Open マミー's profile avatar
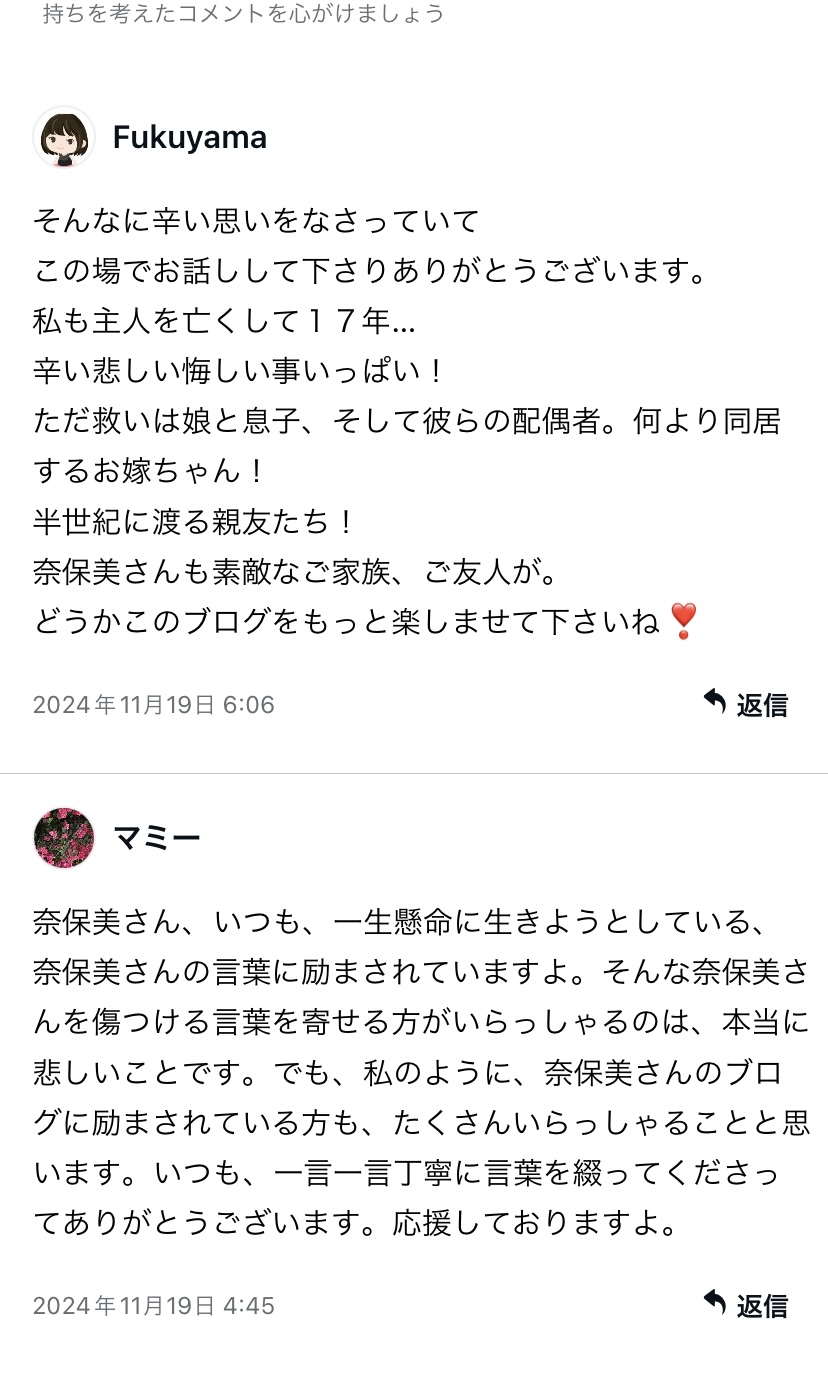The image size is (828, 1373). 64,838
